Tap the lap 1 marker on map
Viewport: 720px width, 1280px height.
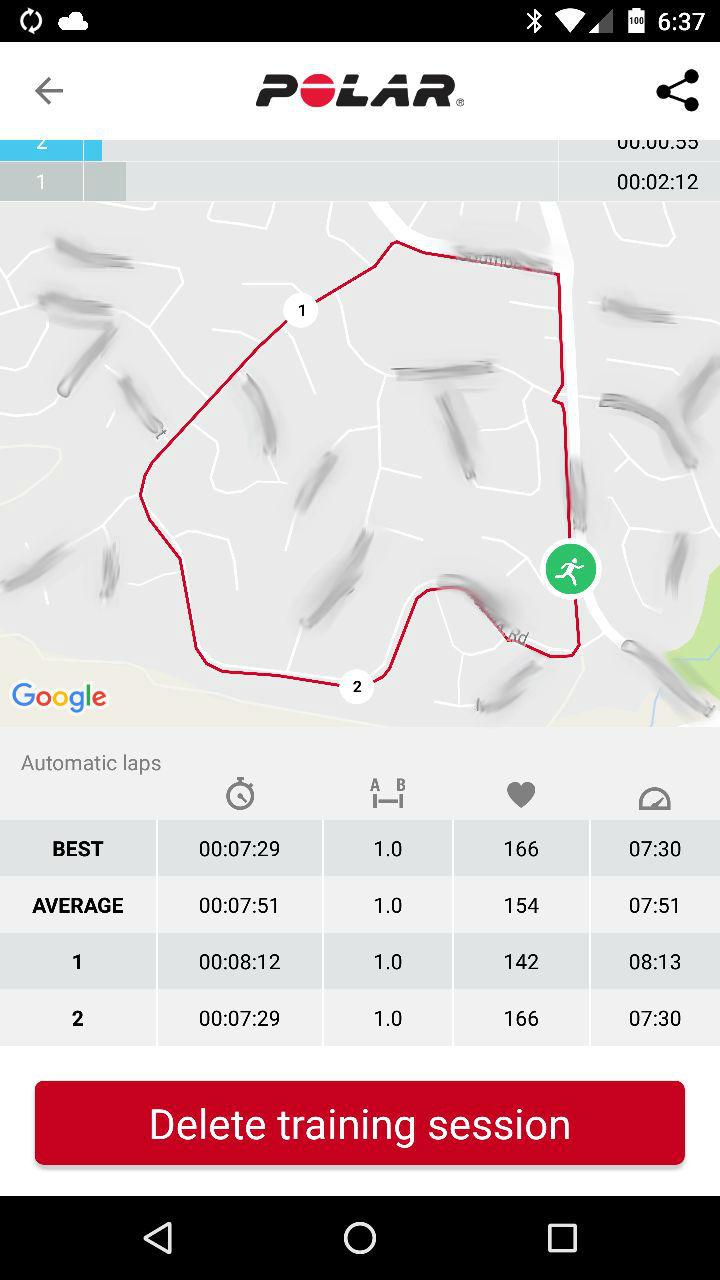(x=301, y=310)
